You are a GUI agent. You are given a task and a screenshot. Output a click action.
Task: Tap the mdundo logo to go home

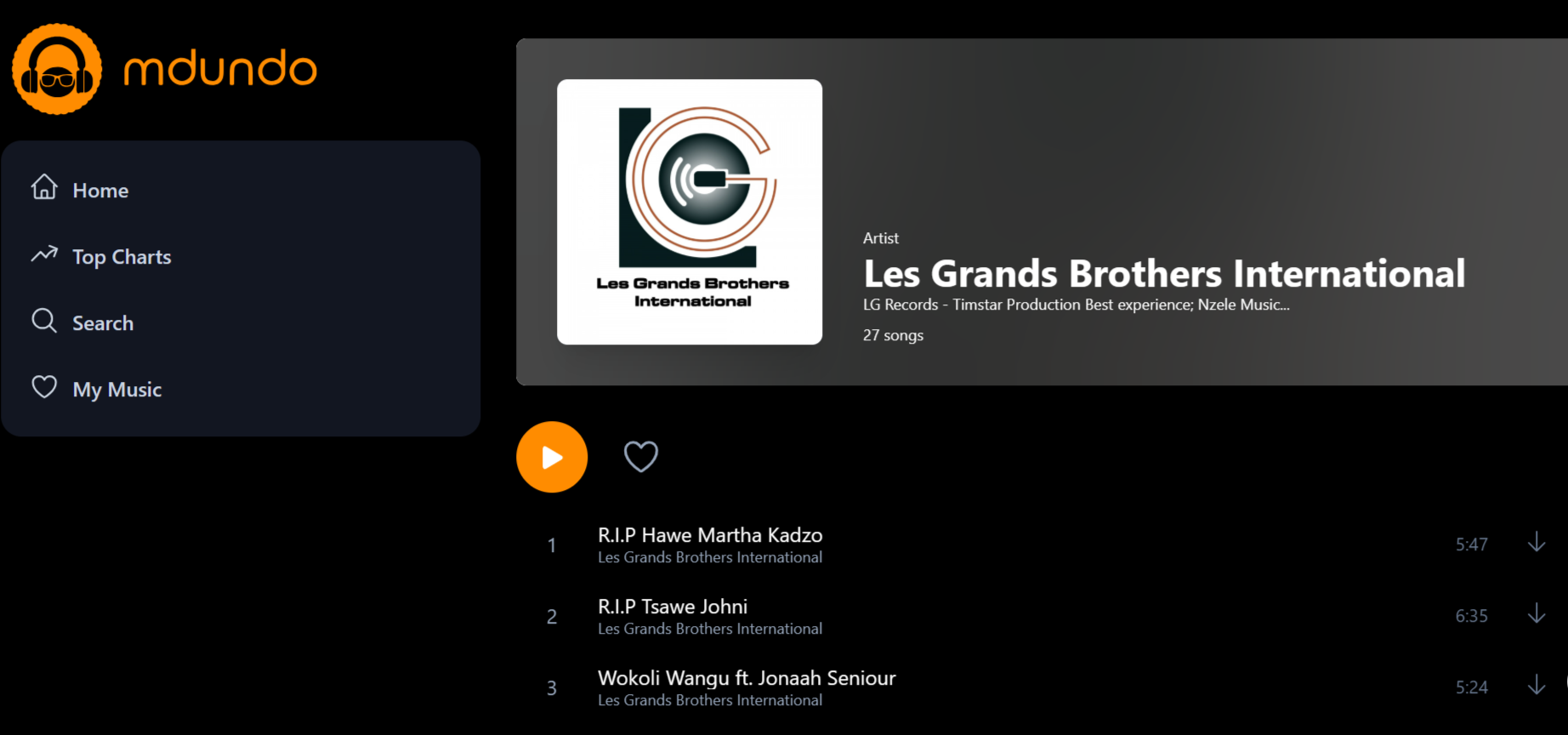[x=164, y=69]
